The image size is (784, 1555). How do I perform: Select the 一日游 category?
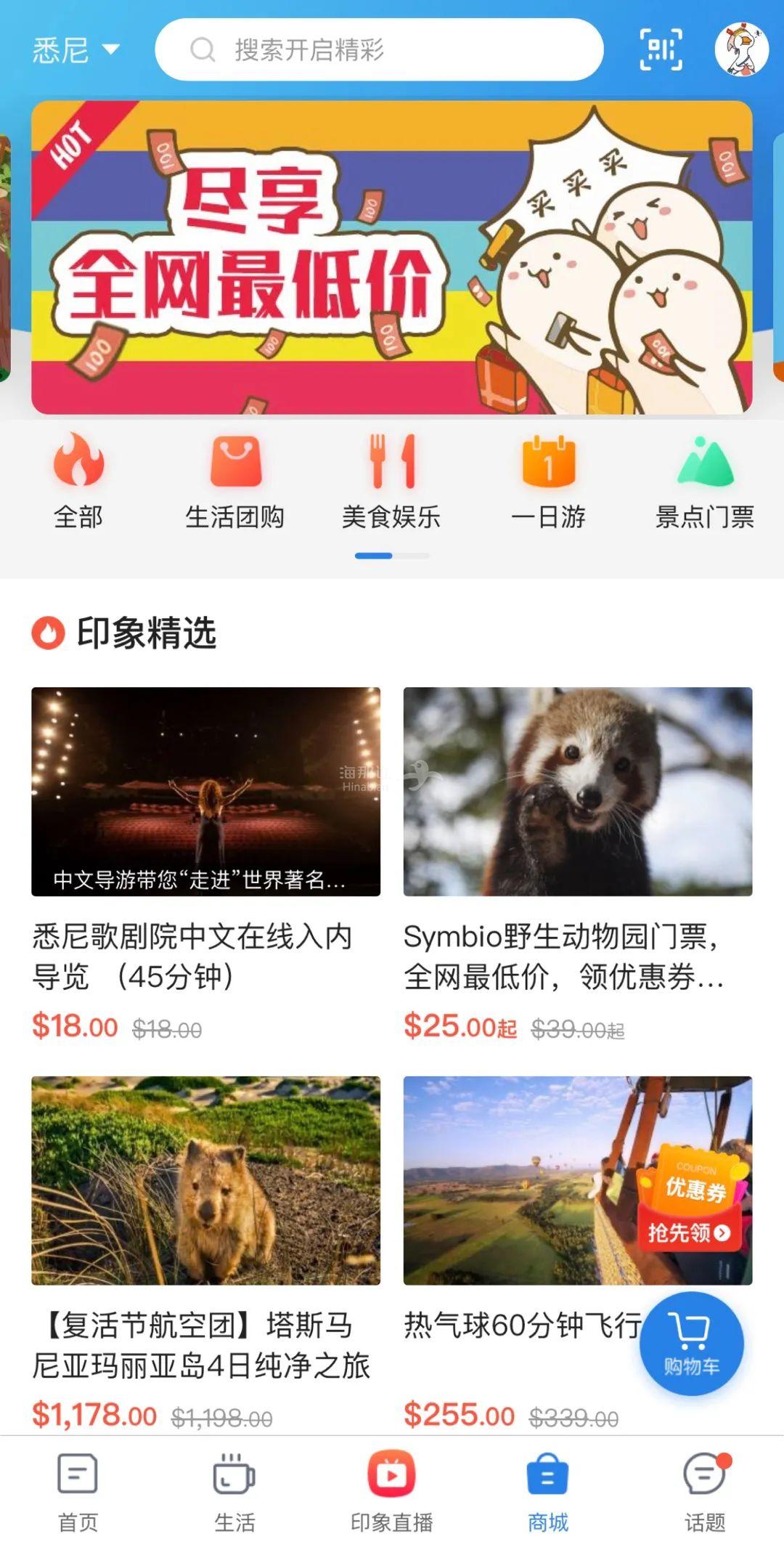(x=548, y=480)
